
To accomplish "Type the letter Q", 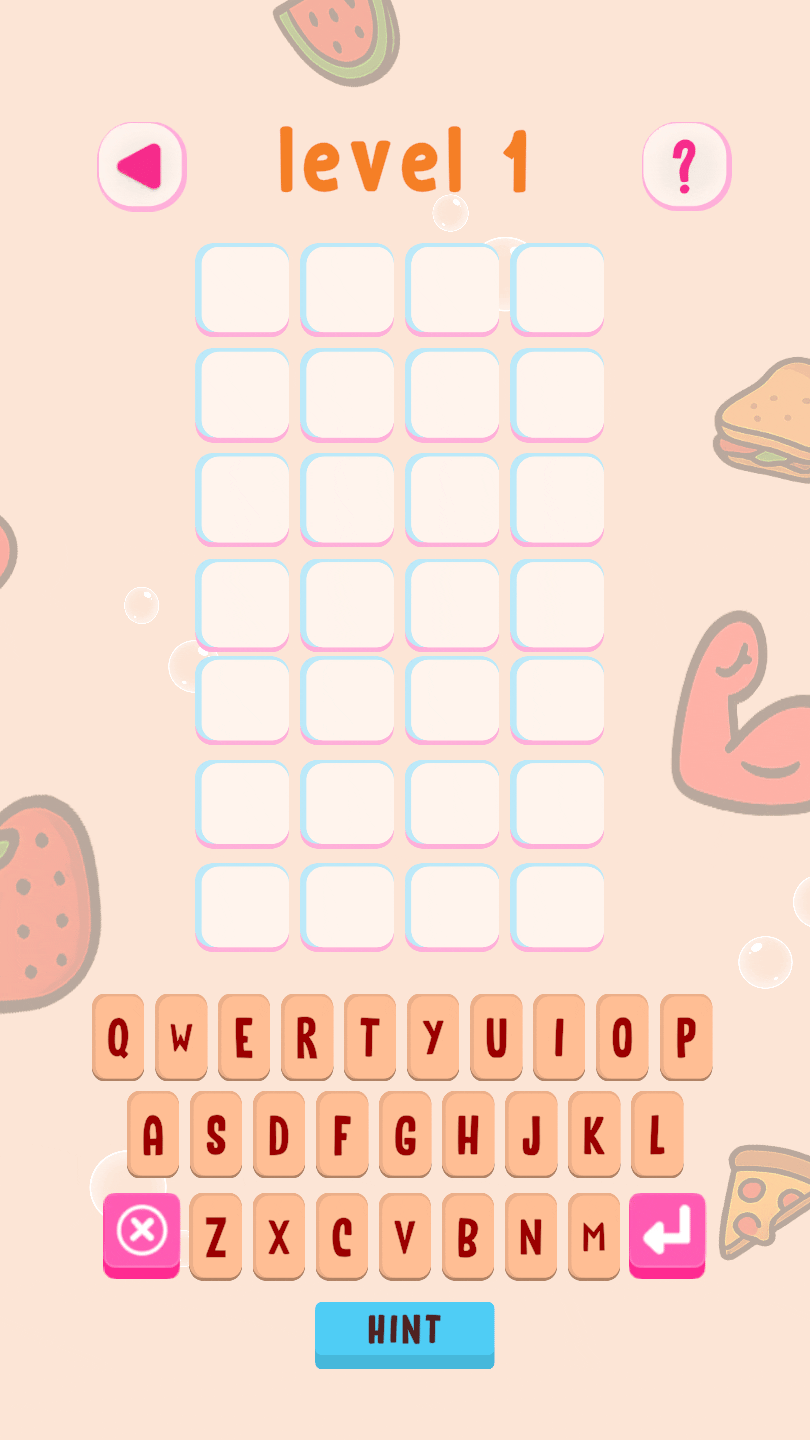I will (118, 1037).
